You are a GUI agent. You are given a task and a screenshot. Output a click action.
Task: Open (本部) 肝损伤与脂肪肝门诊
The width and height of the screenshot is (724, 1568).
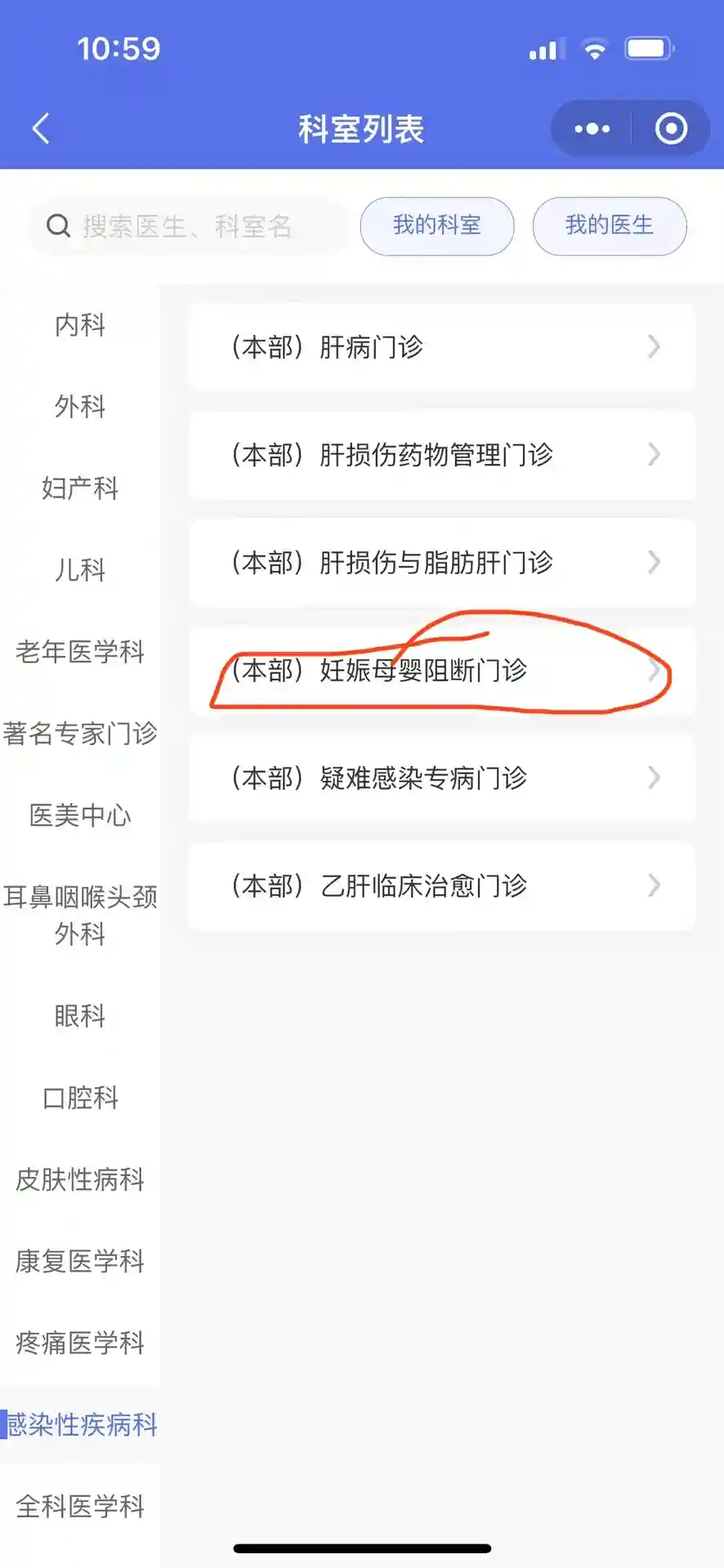point(441,563)
